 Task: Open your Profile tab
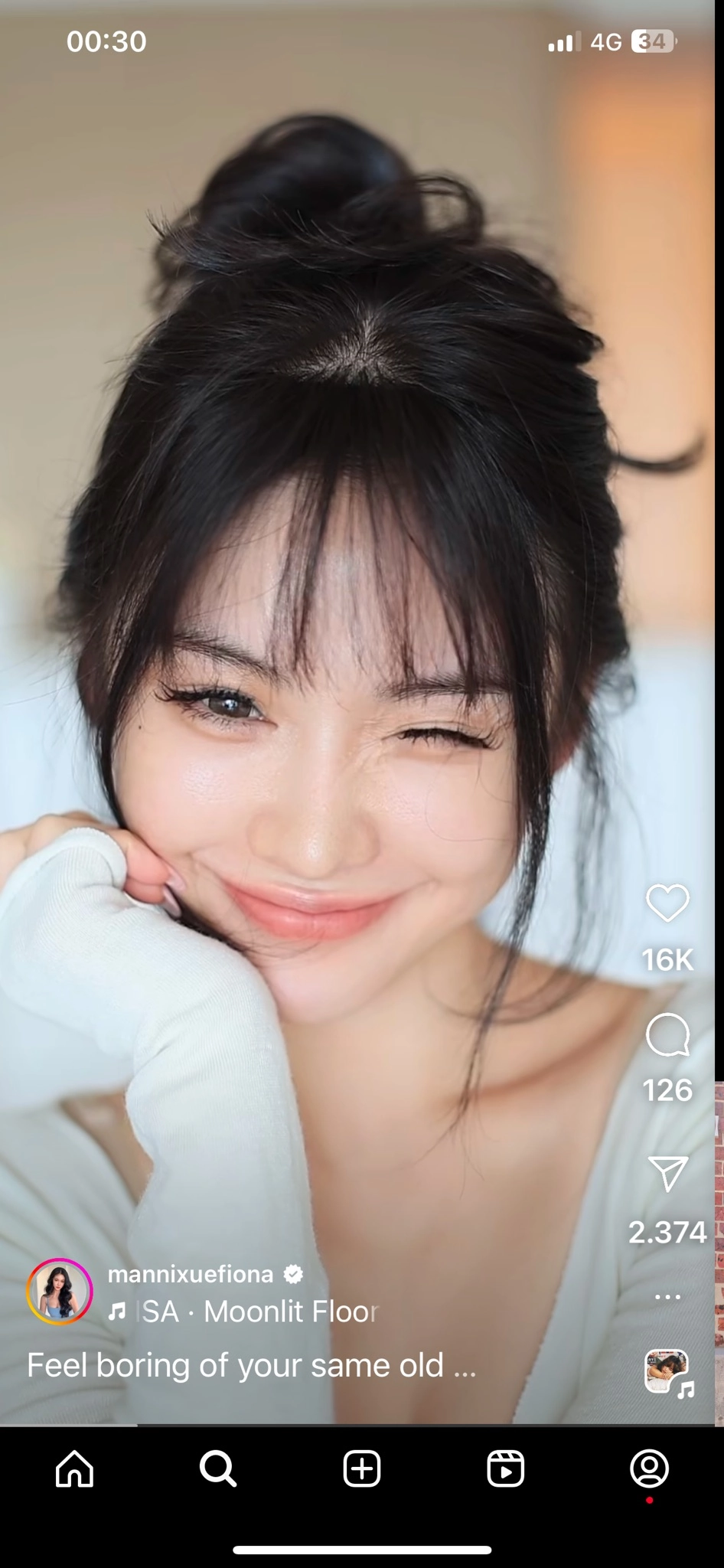pyautogui.click(x=649, y=1468)
